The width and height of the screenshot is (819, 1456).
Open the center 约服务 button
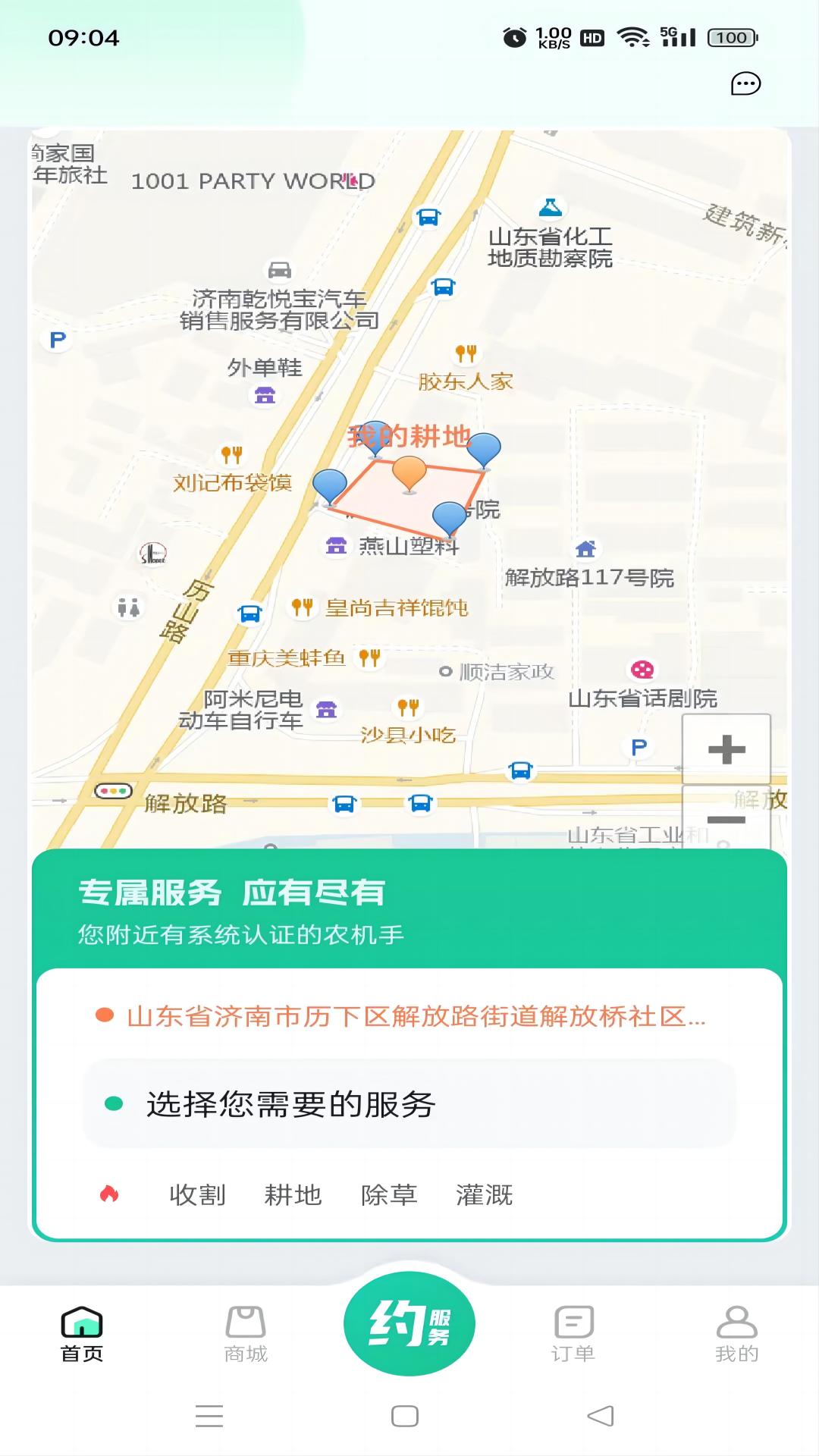[409, 1324]
